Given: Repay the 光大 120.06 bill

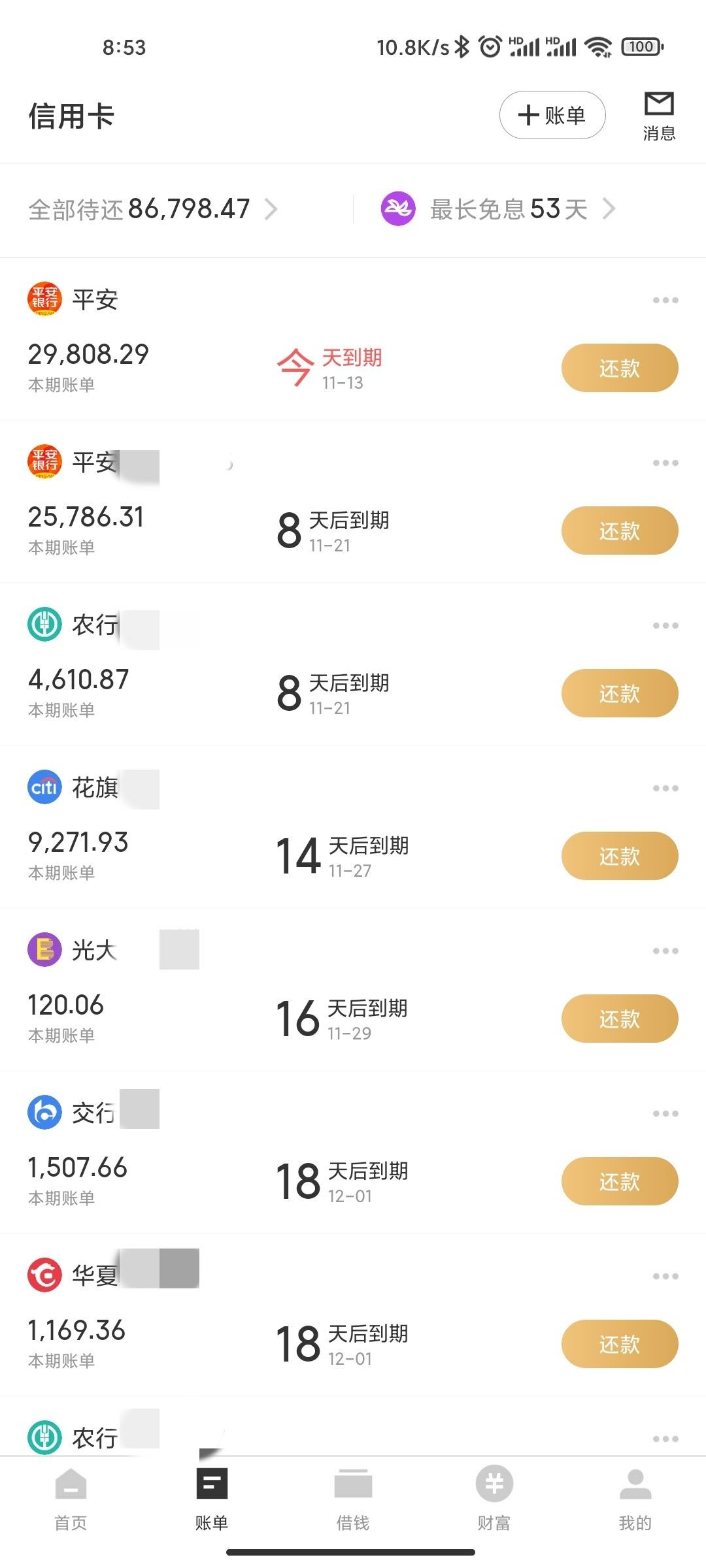Looking at the screenshot, I should pyautogui.click(x=620, y=1019).
